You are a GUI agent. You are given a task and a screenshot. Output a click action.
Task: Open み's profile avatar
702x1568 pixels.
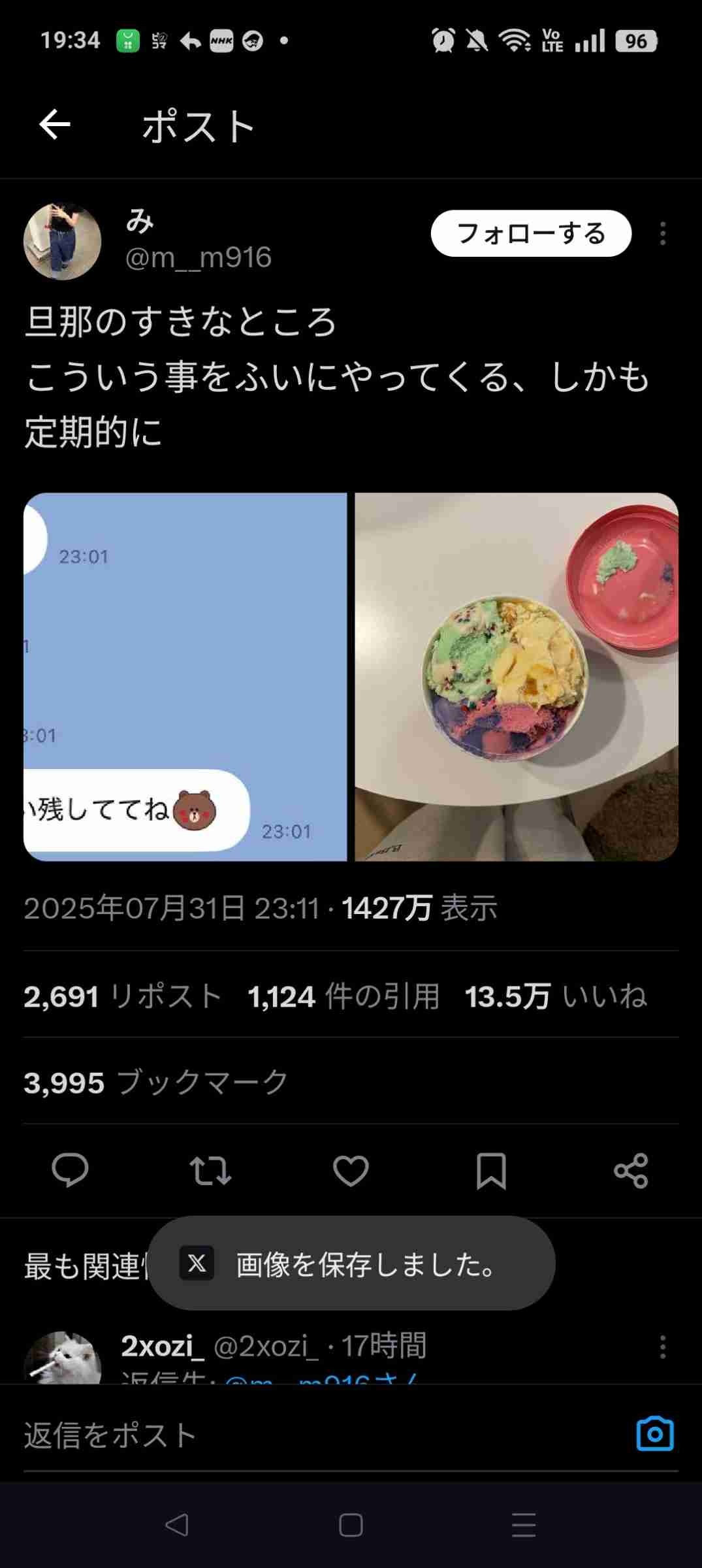(x=63, y=241)
